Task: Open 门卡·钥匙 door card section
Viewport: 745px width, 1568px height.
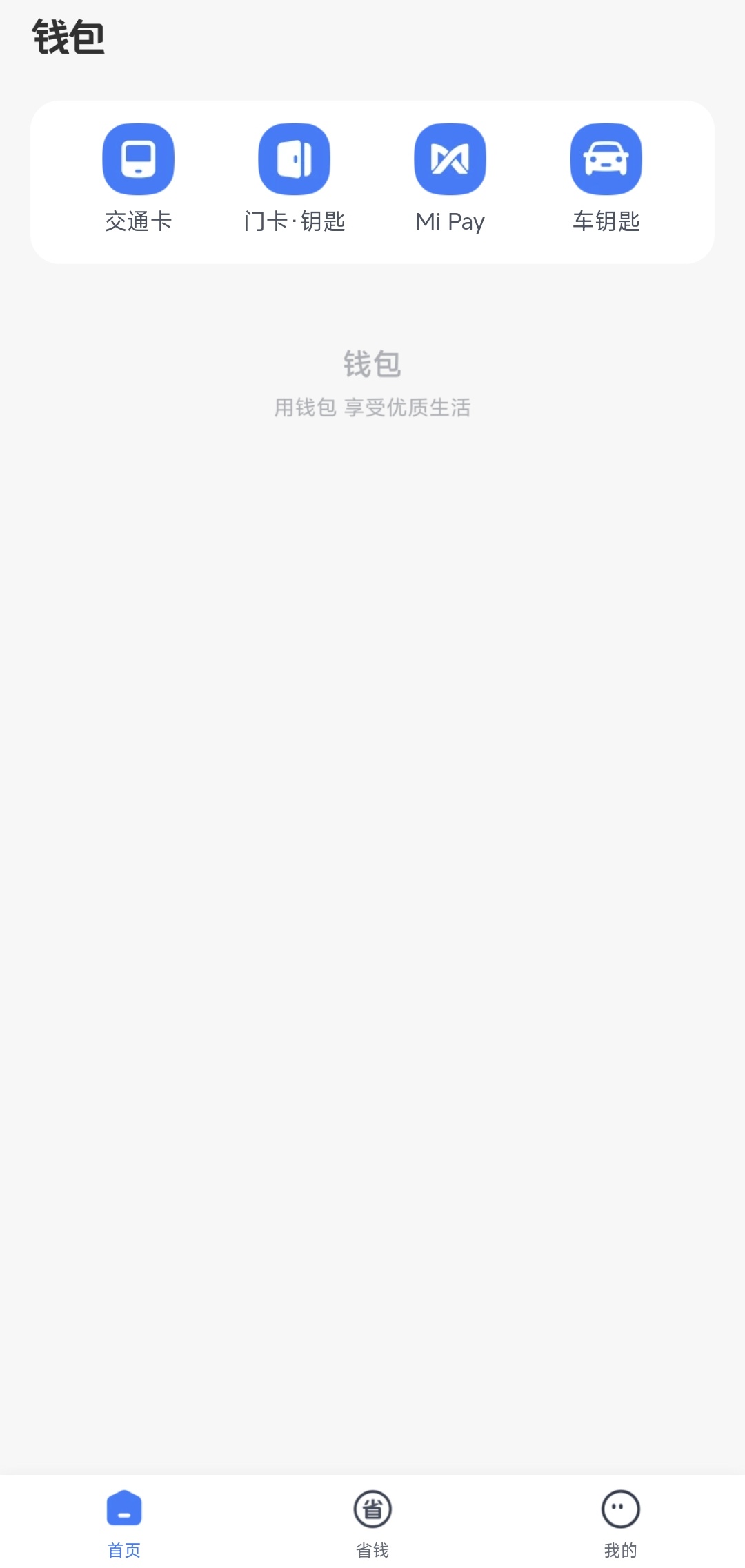Action: [x=295, y=160]
